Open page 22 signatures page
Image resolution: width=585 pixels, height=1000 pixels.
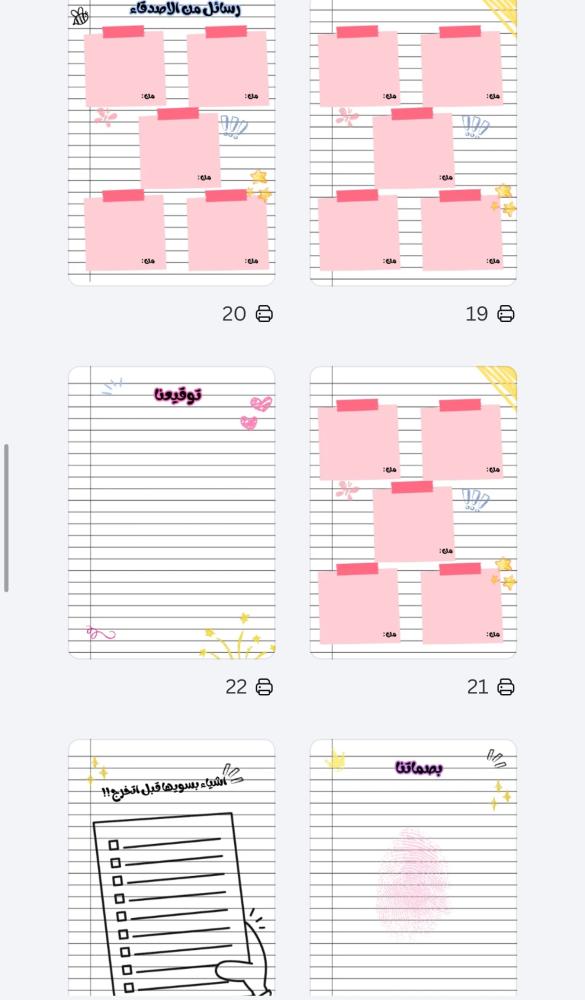point(172,512)
